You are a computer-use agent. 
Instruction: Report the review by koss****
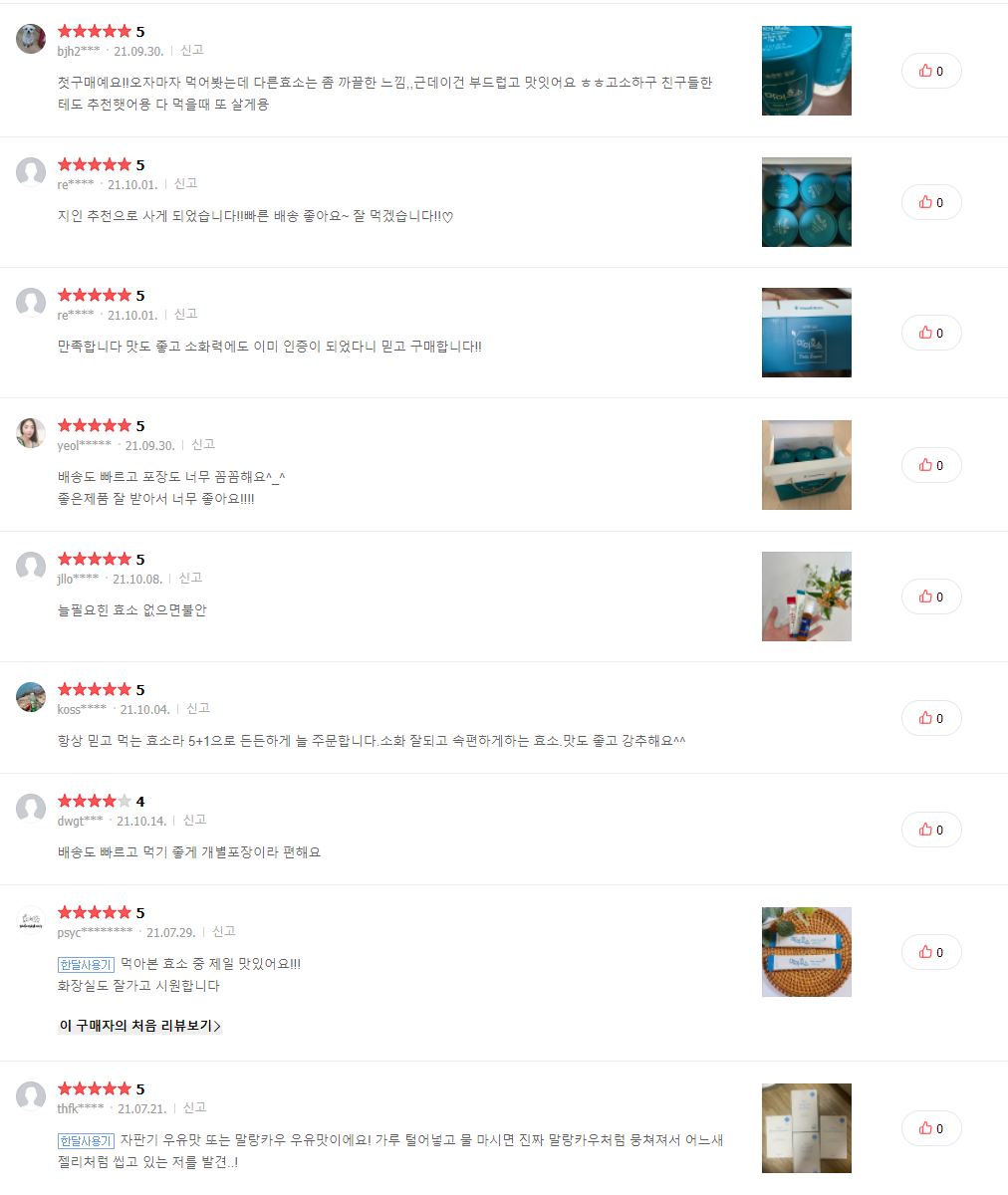198,709
